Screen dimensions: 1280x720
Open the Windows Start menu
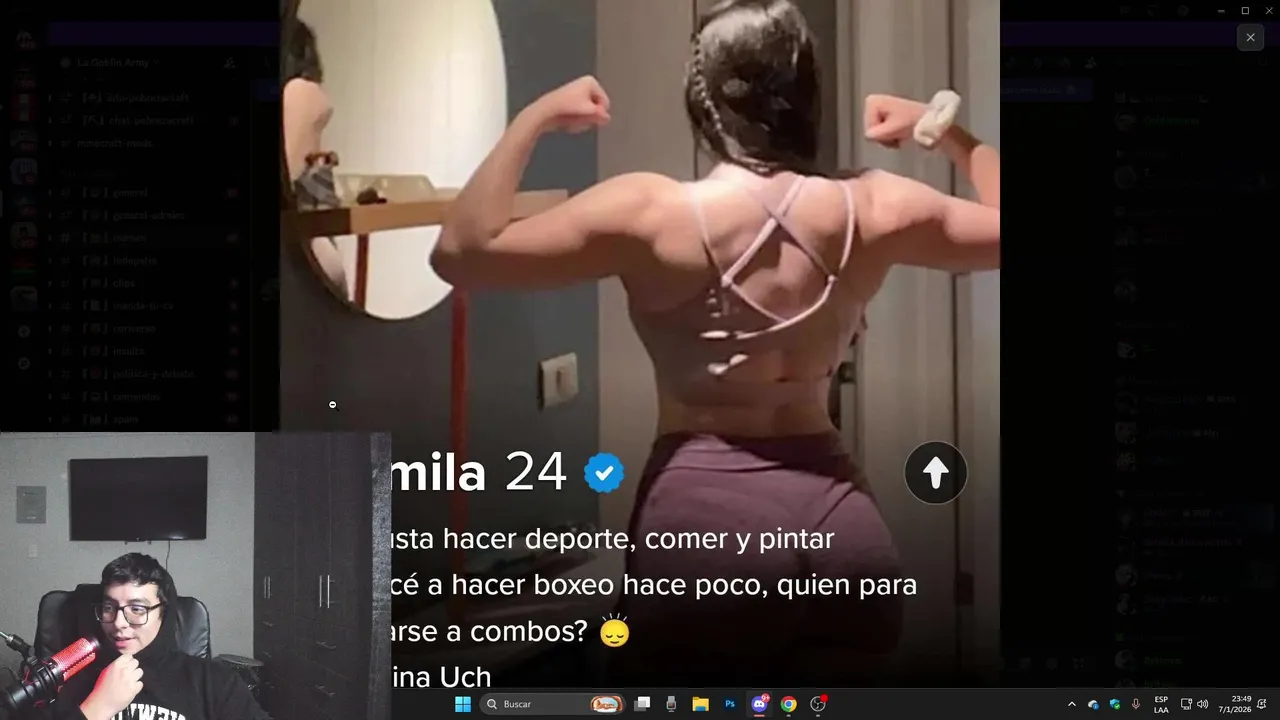[463, 704]
